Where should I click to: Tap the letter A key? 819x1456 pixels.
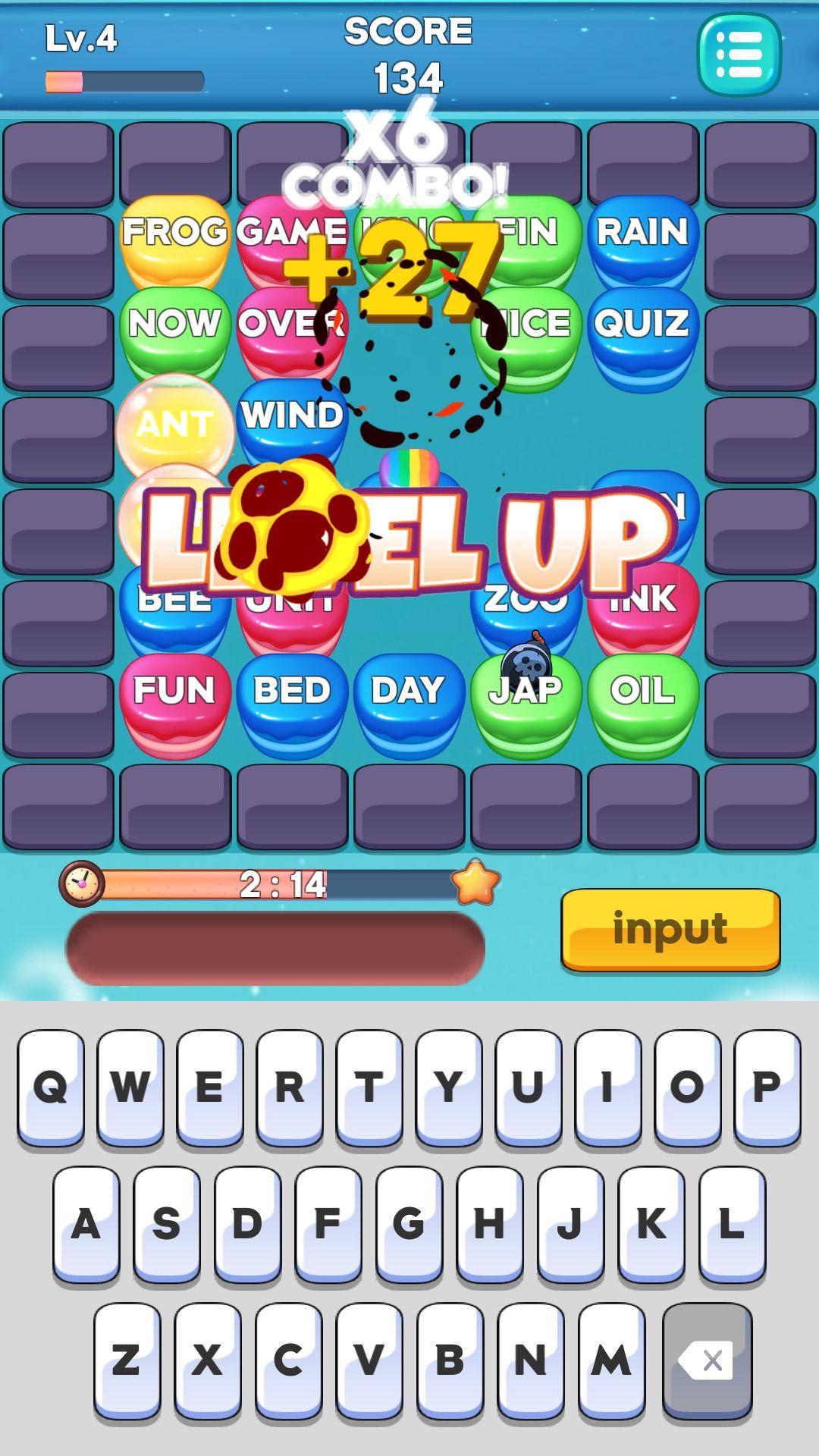pyautogui.click(x=86, y=1225)
